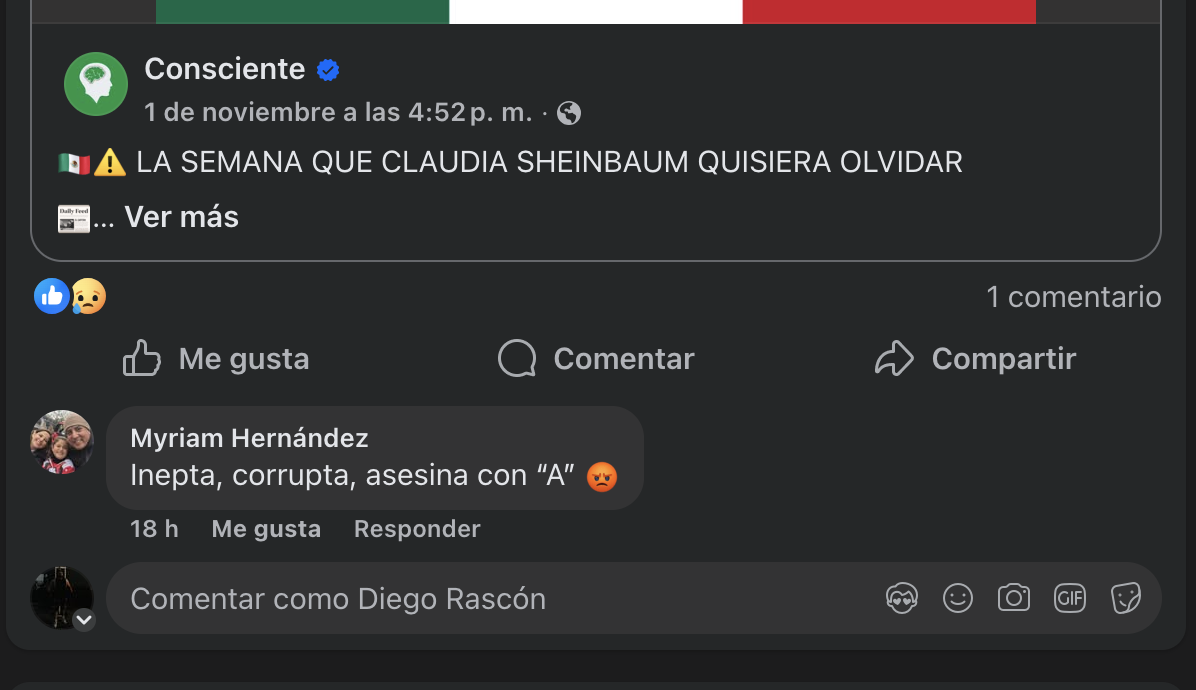See who reacted to the post

pos(70,296)
